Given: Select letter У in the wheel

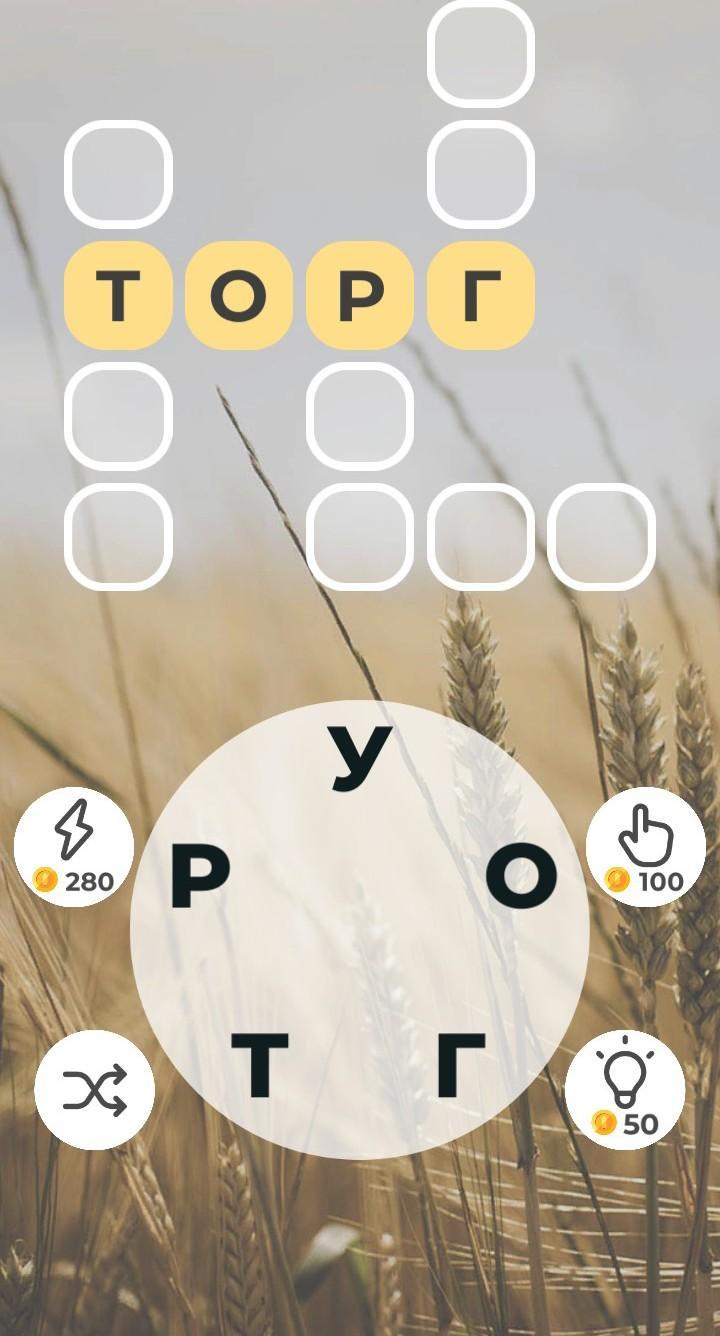Looking at the screenshot, I should tap(361, 758).
